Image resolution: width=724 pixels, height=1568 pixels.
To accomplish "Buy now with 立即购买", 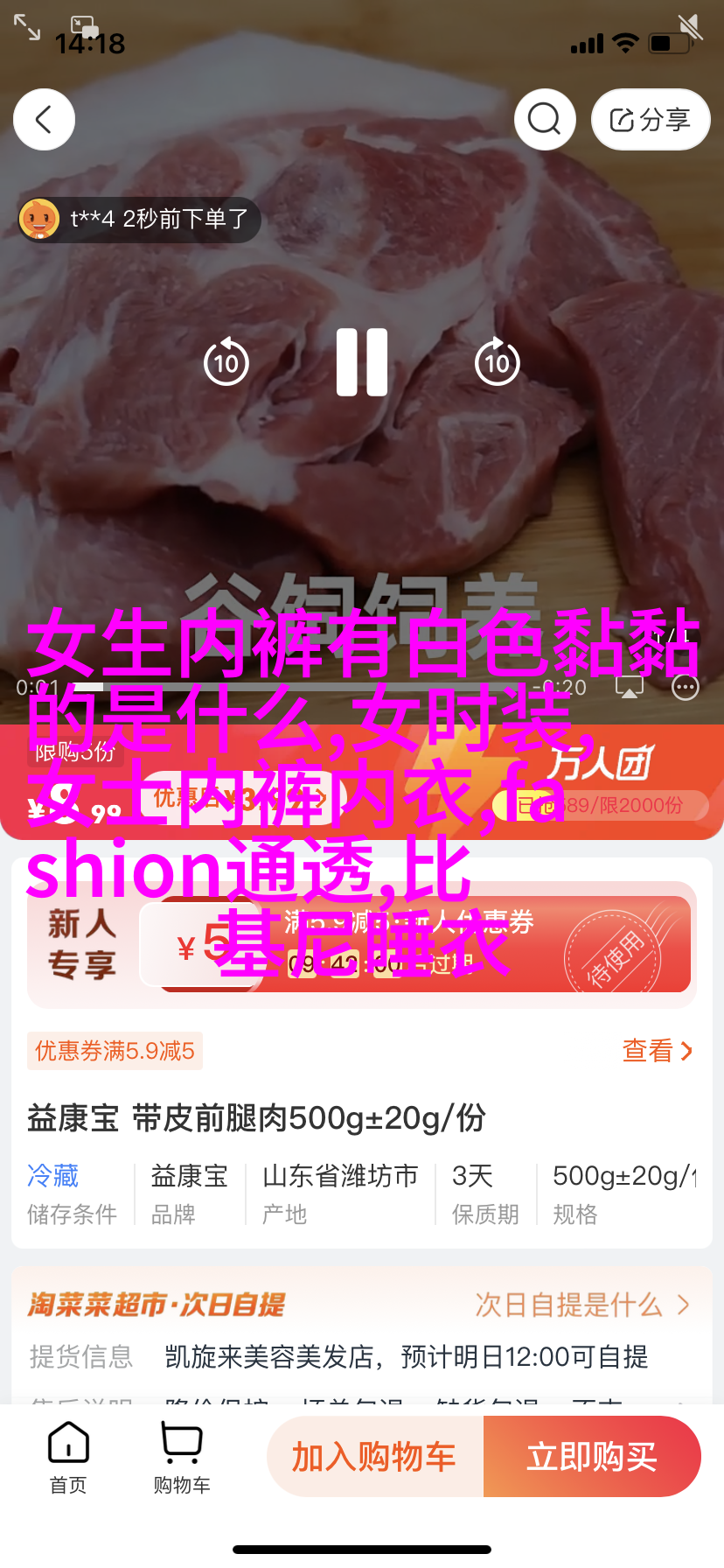I will [x=592, y=1457].
